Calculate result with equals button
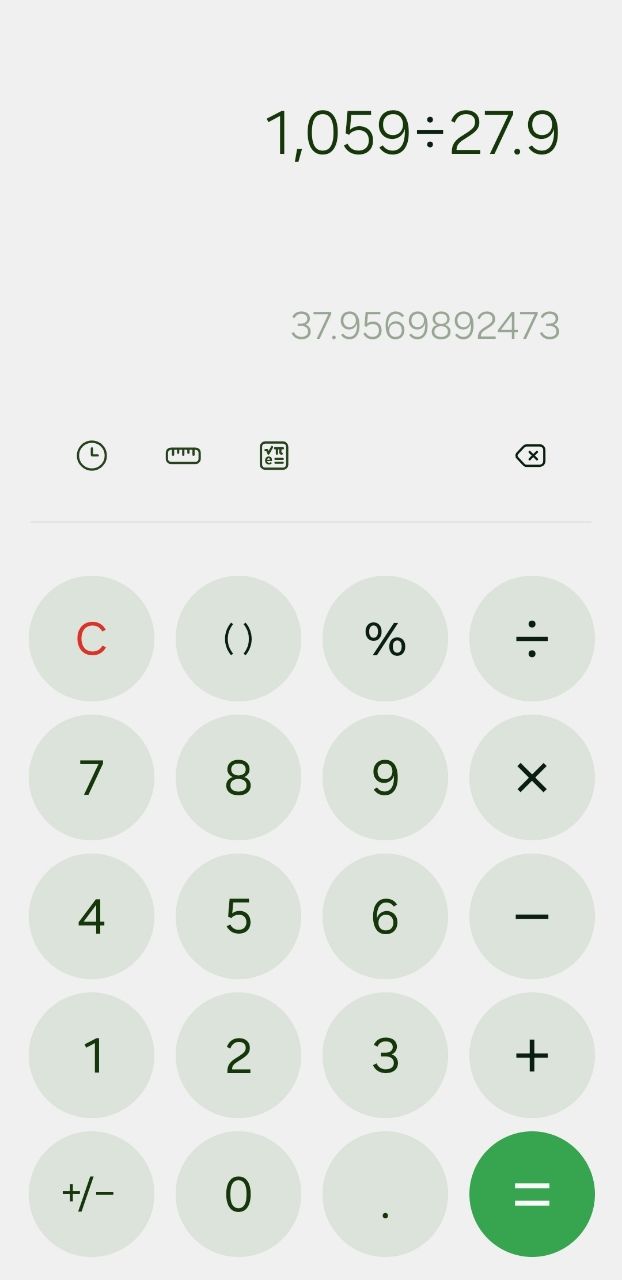Screen dimensions: 622x1280 click(532, 1194)
